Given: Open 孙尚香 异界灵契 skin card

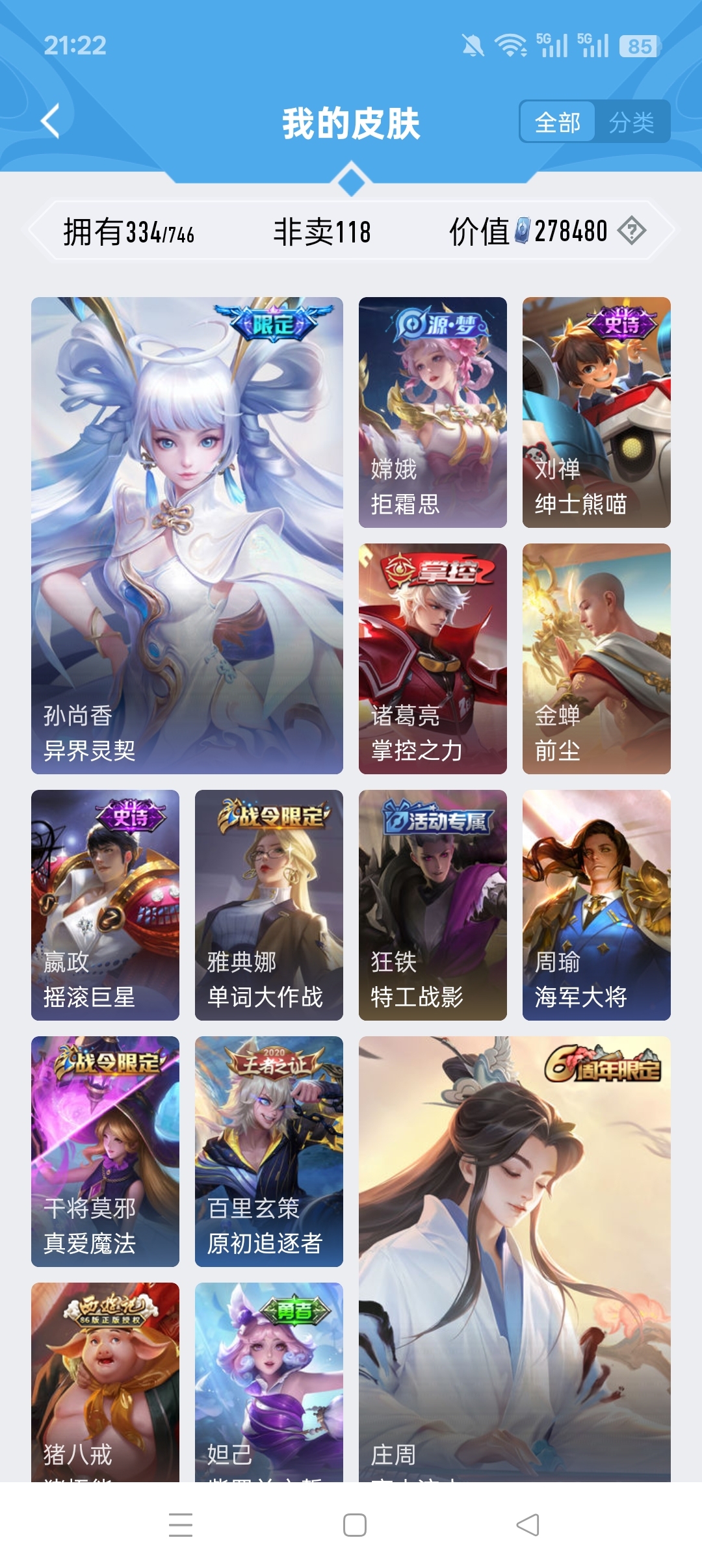Looking at the screenshot, I should pyautogui.click(x=187, y=535).
